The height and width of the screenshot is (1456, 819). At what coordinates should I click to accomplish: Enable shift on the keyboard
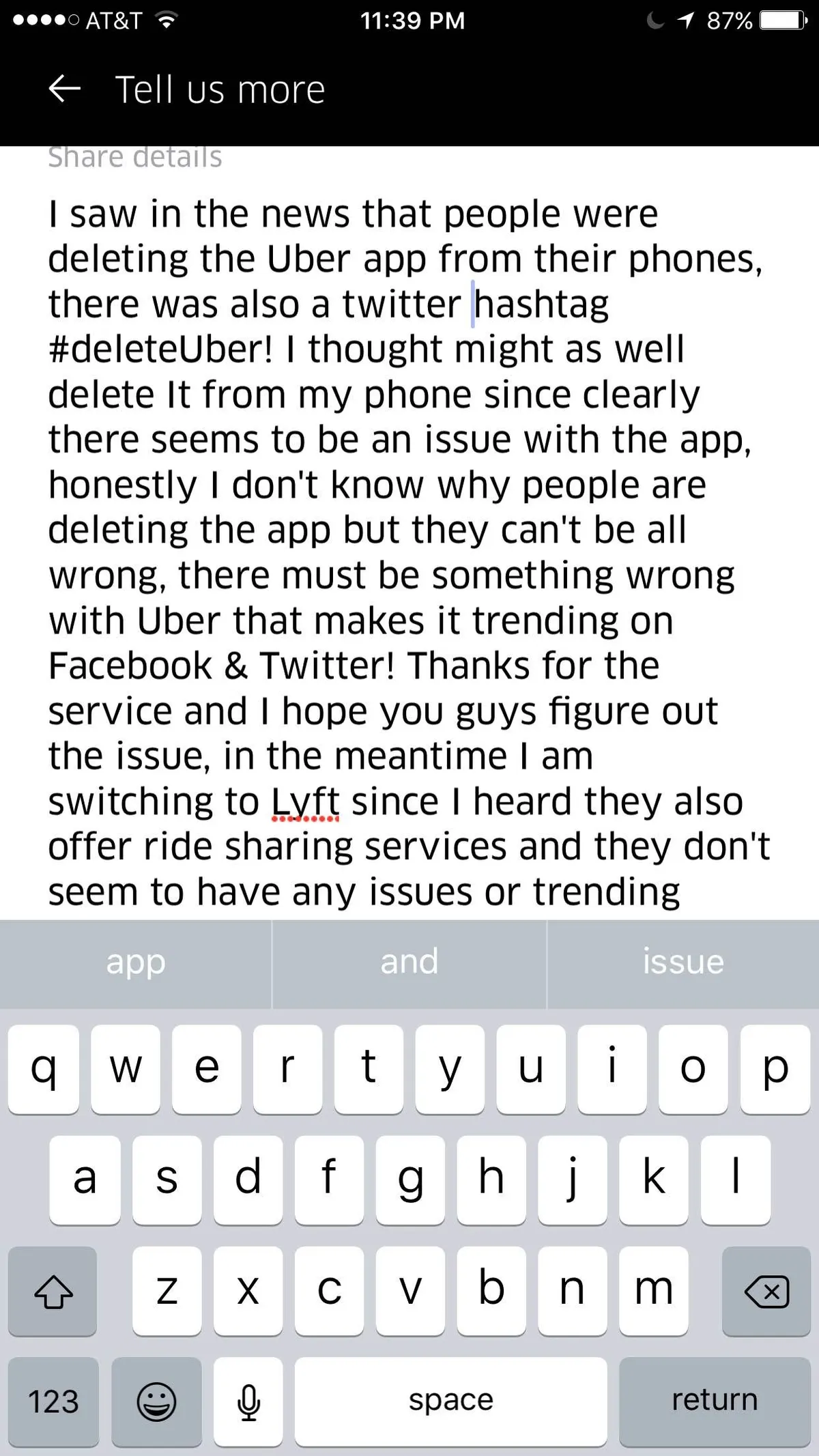click(x=53, y=1291)
